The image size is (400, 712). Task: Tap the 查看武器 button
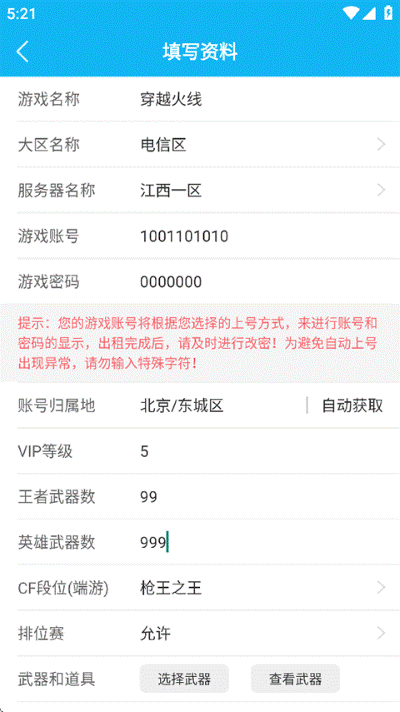coord(296,679)
